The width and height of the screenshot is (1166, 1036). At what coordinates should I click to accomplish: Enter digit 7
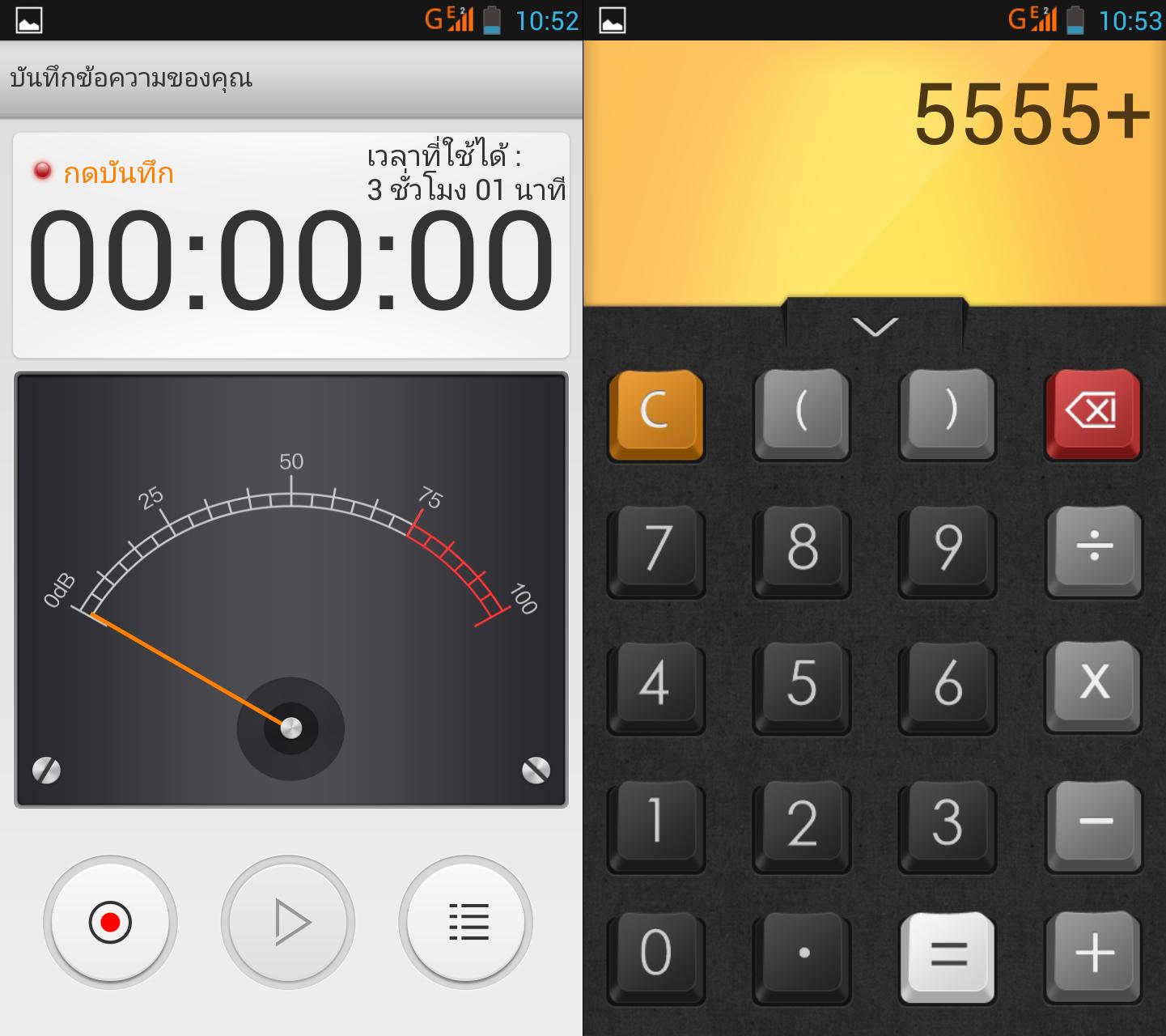click(x=655, y=548)
